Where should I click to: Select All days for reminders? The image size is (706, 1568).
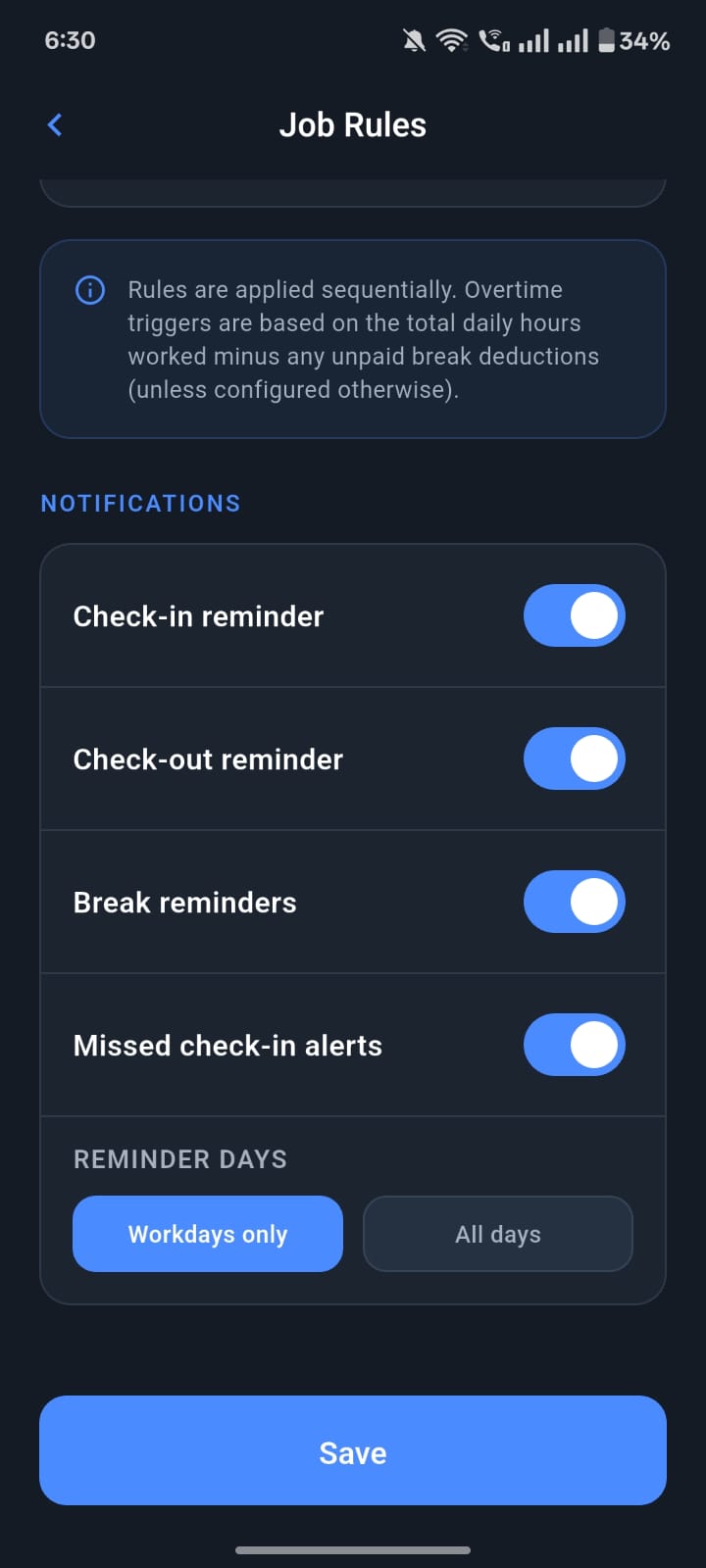(497, 1234)
